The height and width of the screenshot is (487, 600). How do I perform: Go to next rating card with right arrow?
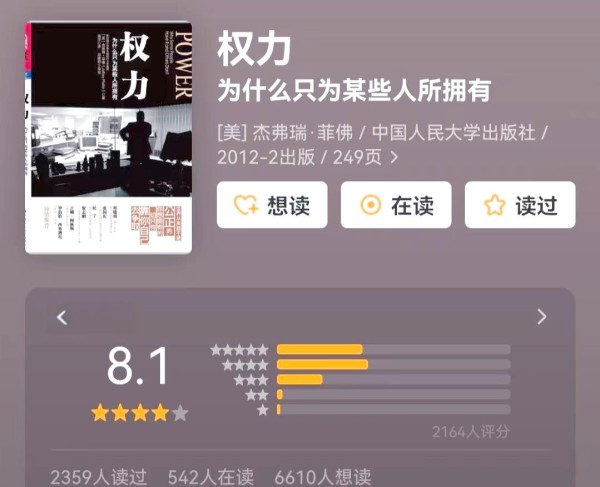(541, 317)
